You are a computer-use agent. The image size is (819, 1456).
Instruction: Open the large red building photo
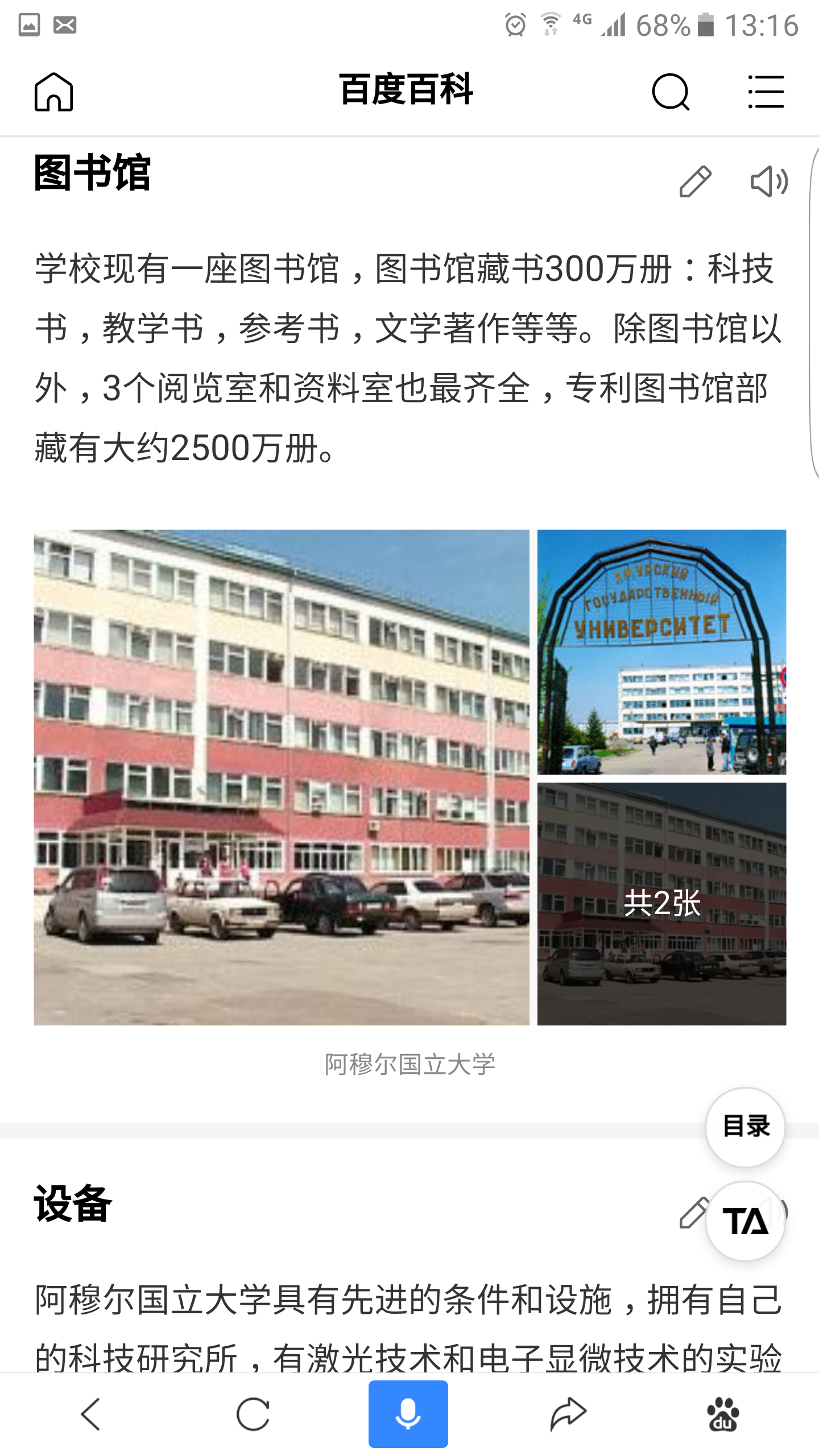tap(281, 777)
